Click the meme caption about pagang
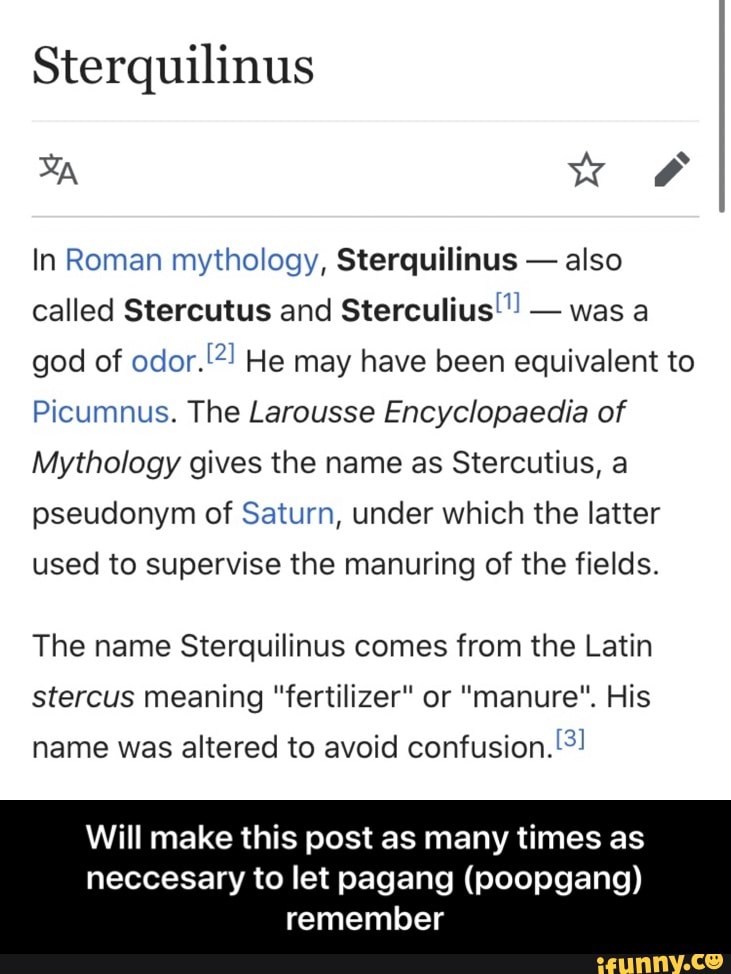This screenshot has height=974, width=731. [x=365, y=877]
